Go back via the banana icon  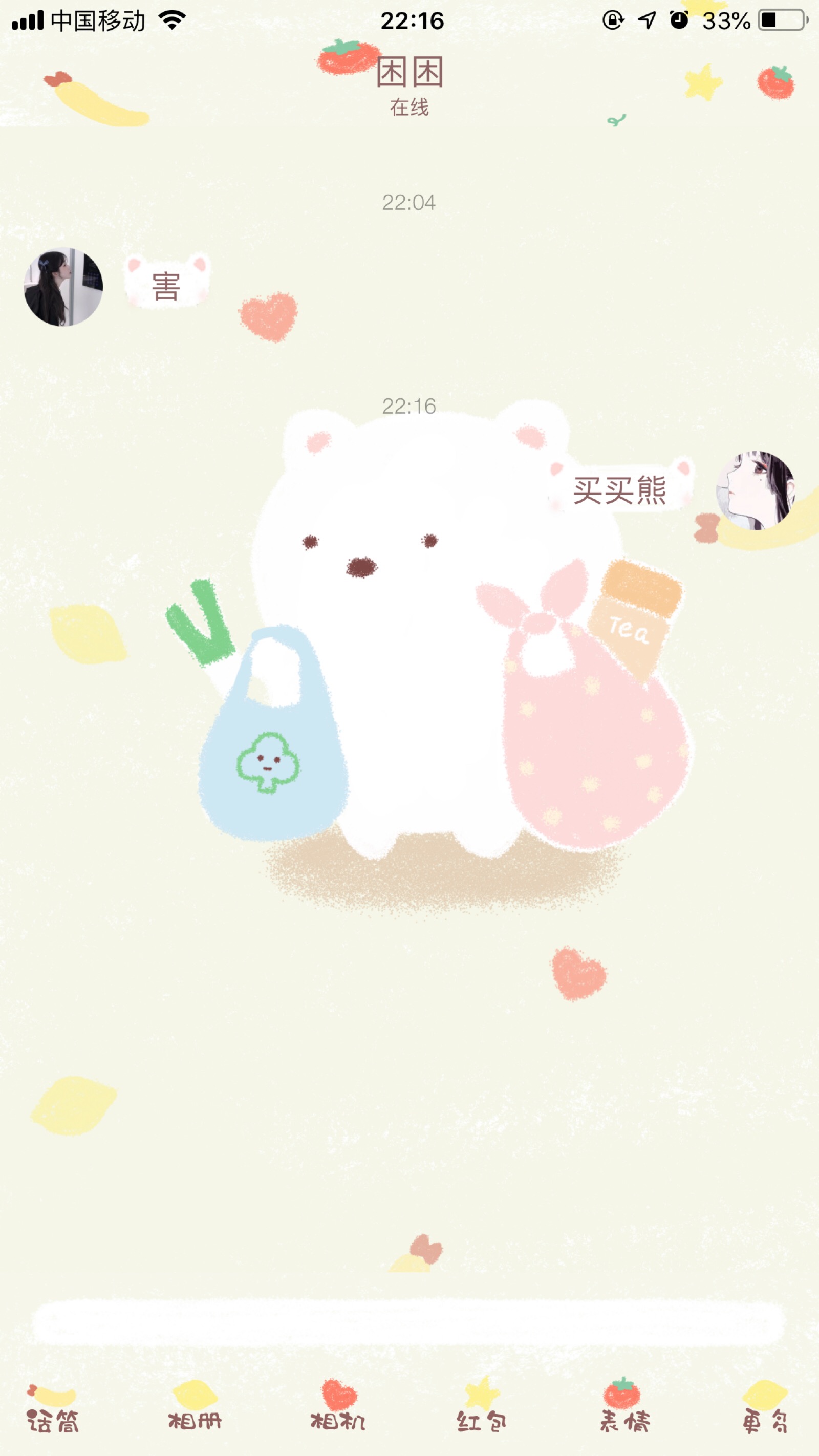96,99
